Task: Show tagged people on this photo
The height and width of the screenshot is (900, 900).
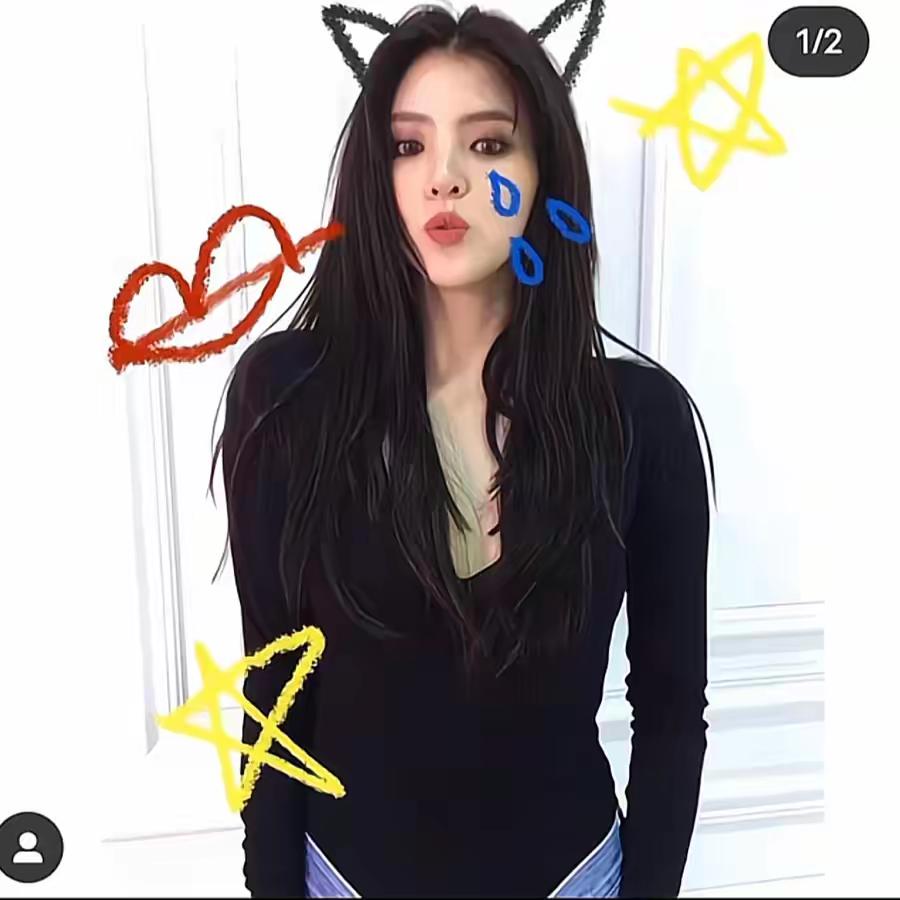Action: (x=29, y=847)
